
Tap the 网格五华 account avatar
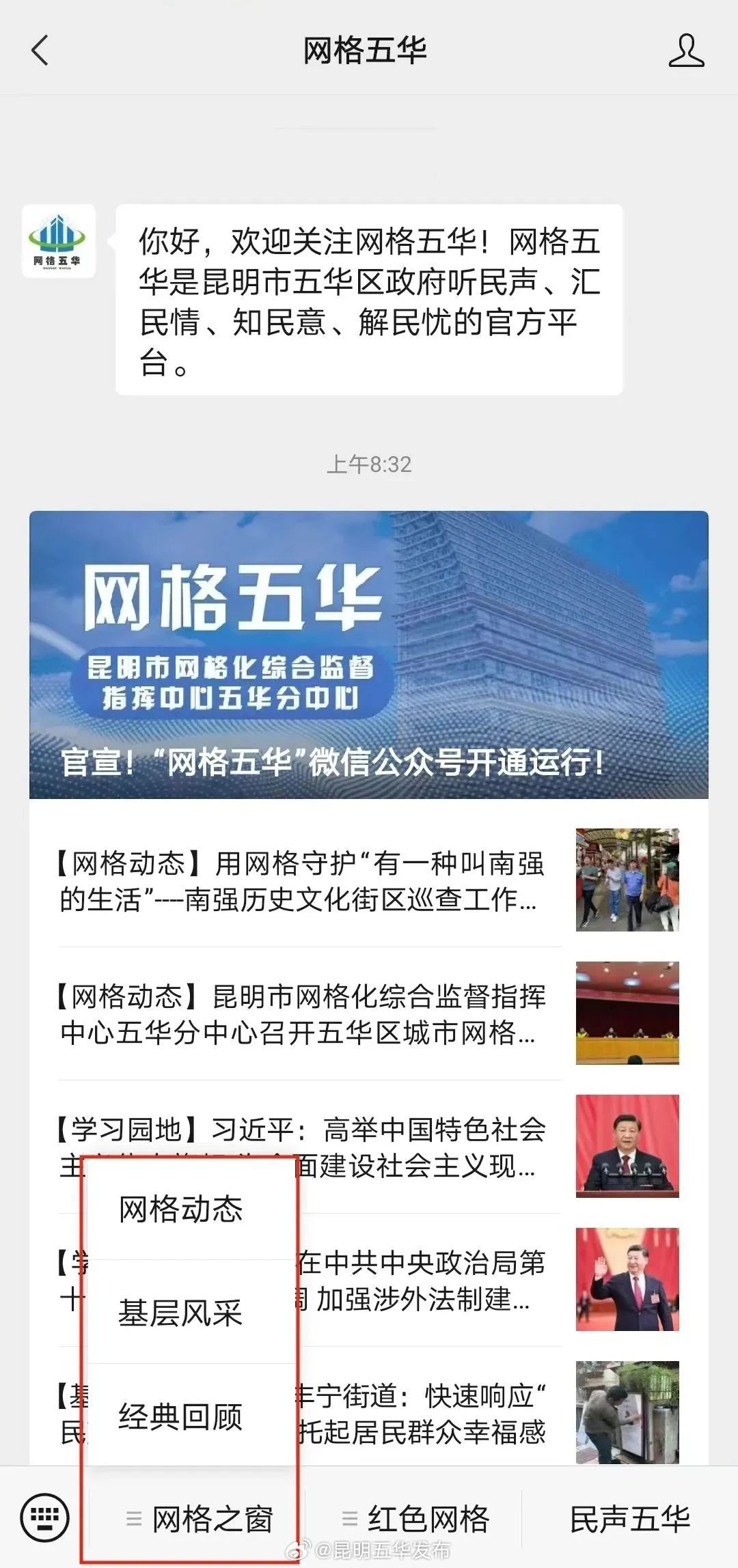60,246
